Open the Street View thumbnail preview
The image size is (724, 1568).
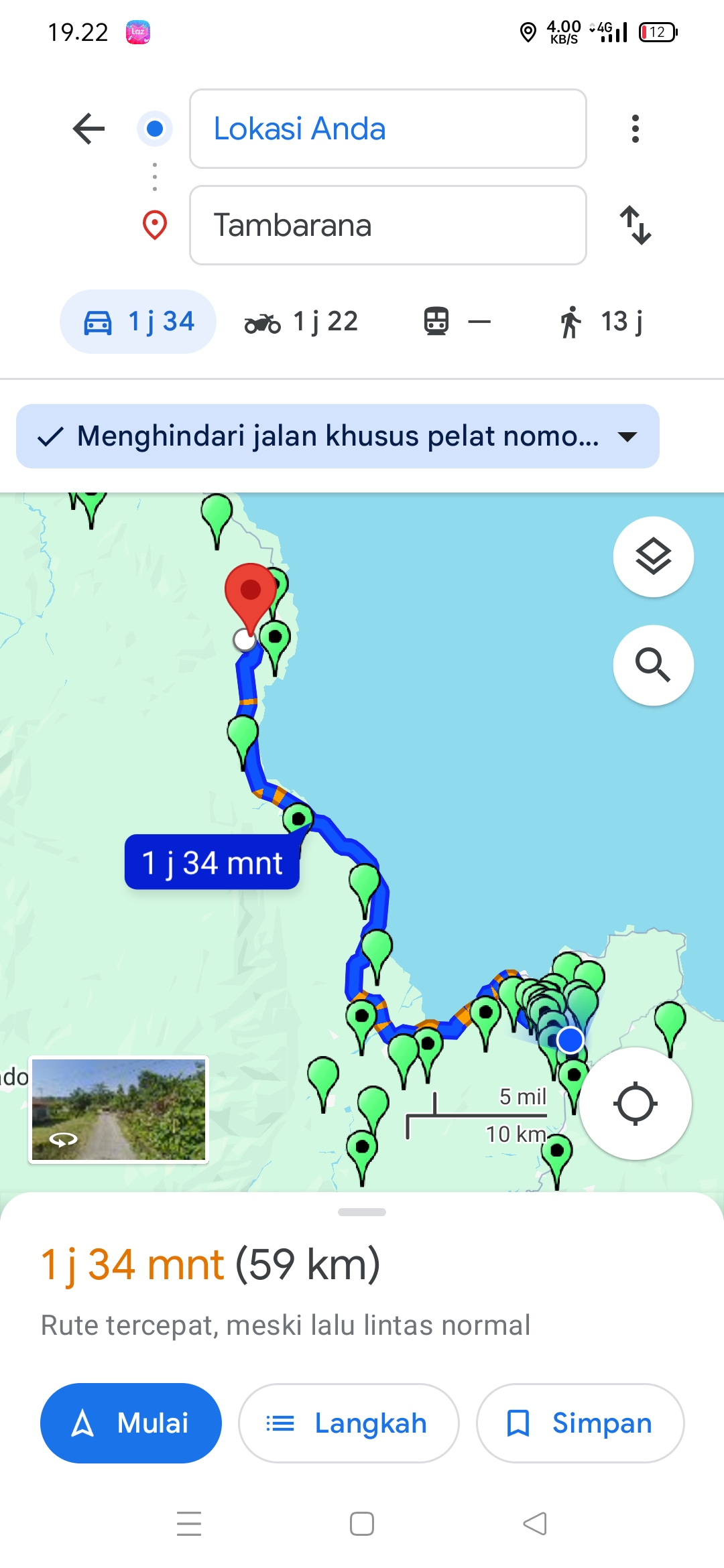click(x=119, y=1110)
